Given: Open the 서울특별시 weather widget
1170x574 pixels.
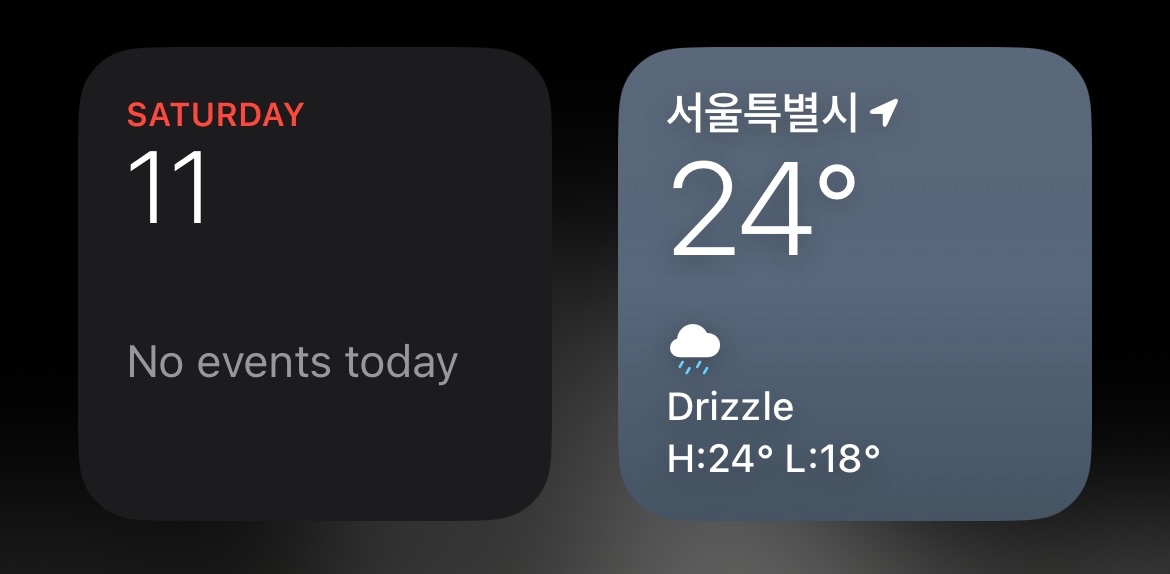Looking at the screenshot, I should (854, 284).
